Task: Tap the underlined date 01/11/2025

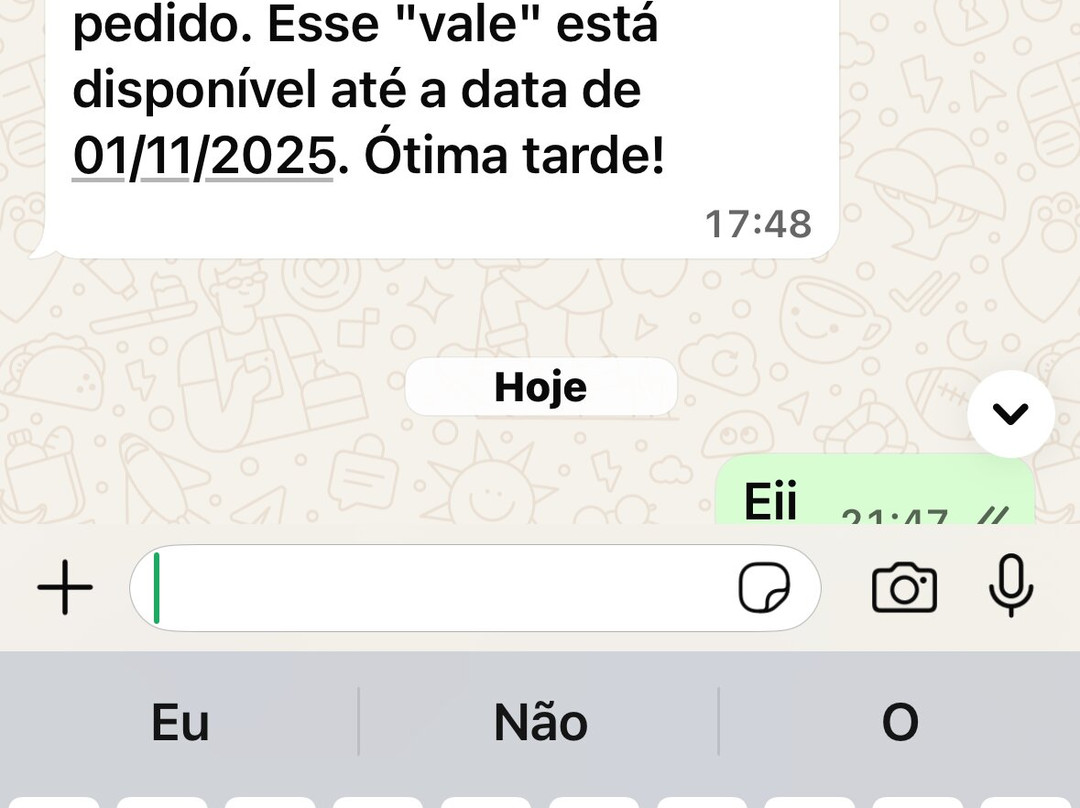Action: 203,156
